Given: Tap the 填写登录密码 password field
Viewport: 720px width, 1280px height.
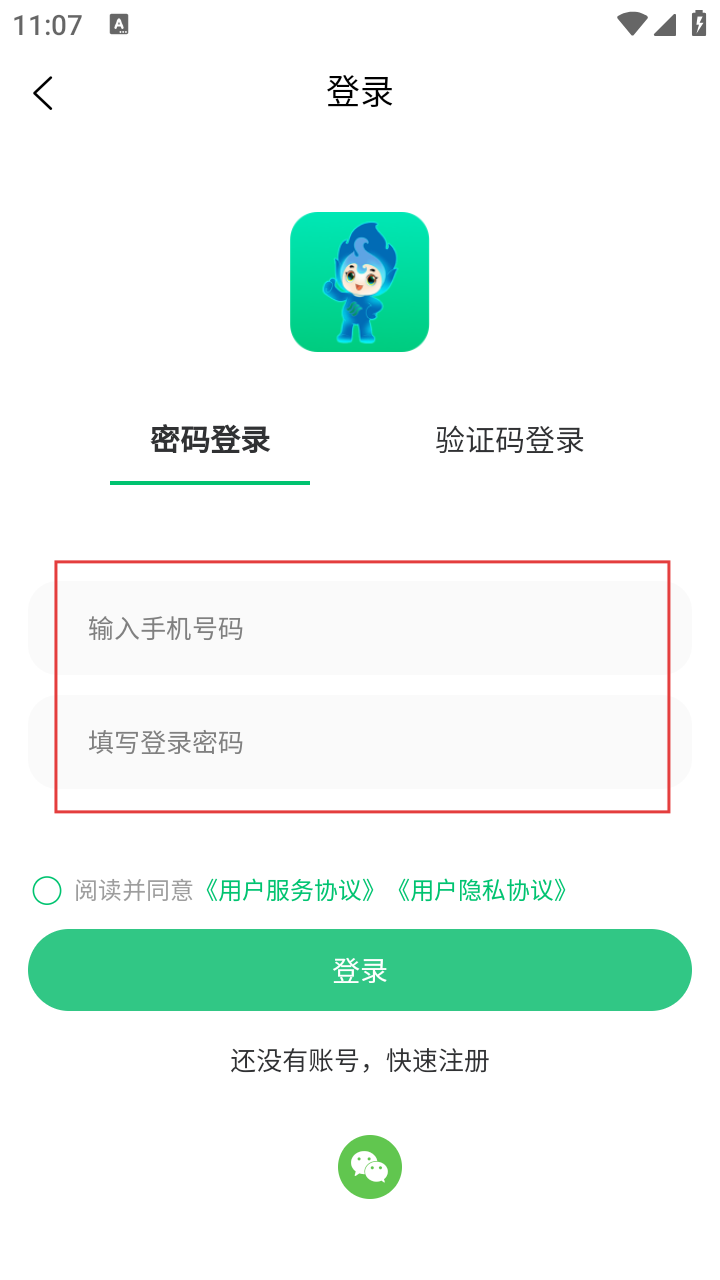Looking at the screenshot, I should coord(360,742).
